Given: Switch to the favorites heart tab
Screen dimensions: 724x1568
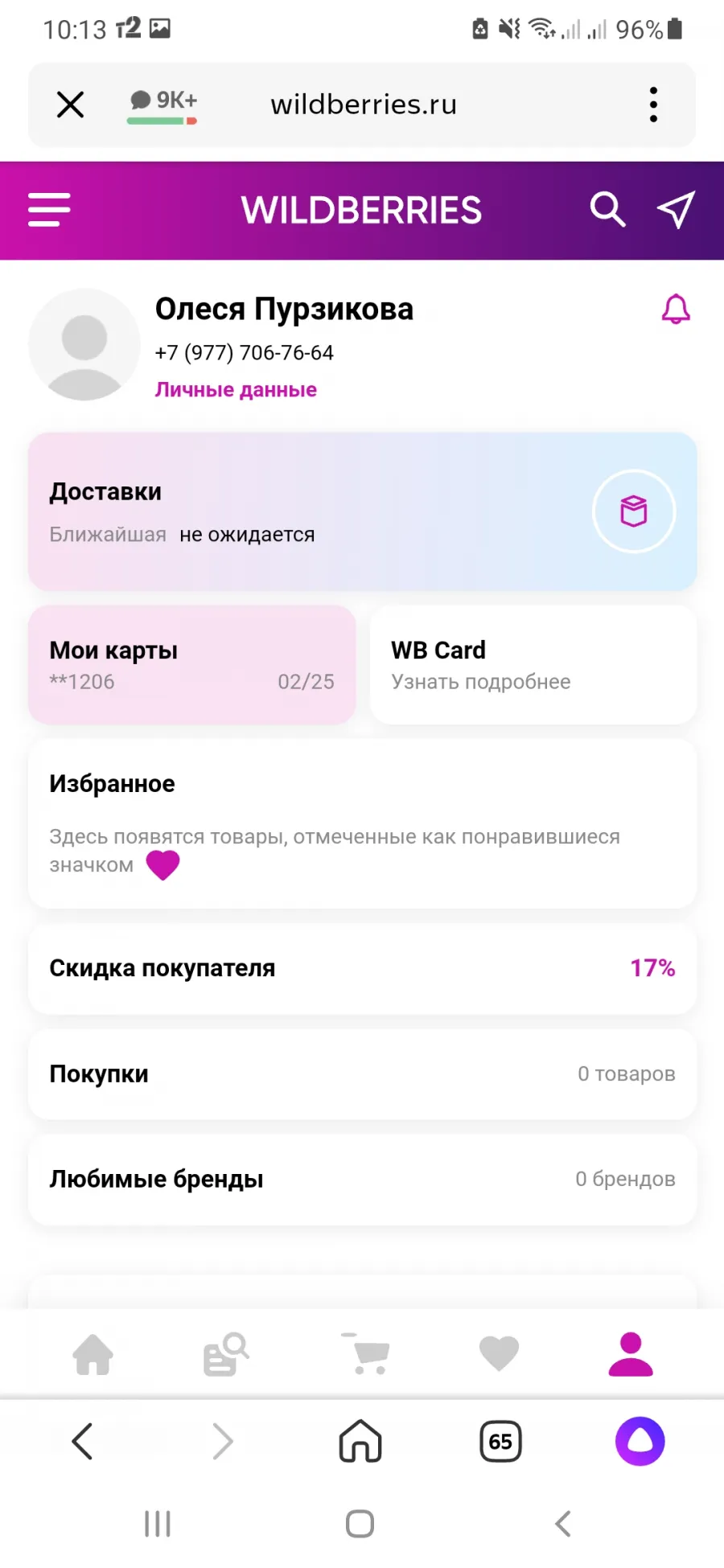Looking at the screenshot, I should click(499, 1354).
